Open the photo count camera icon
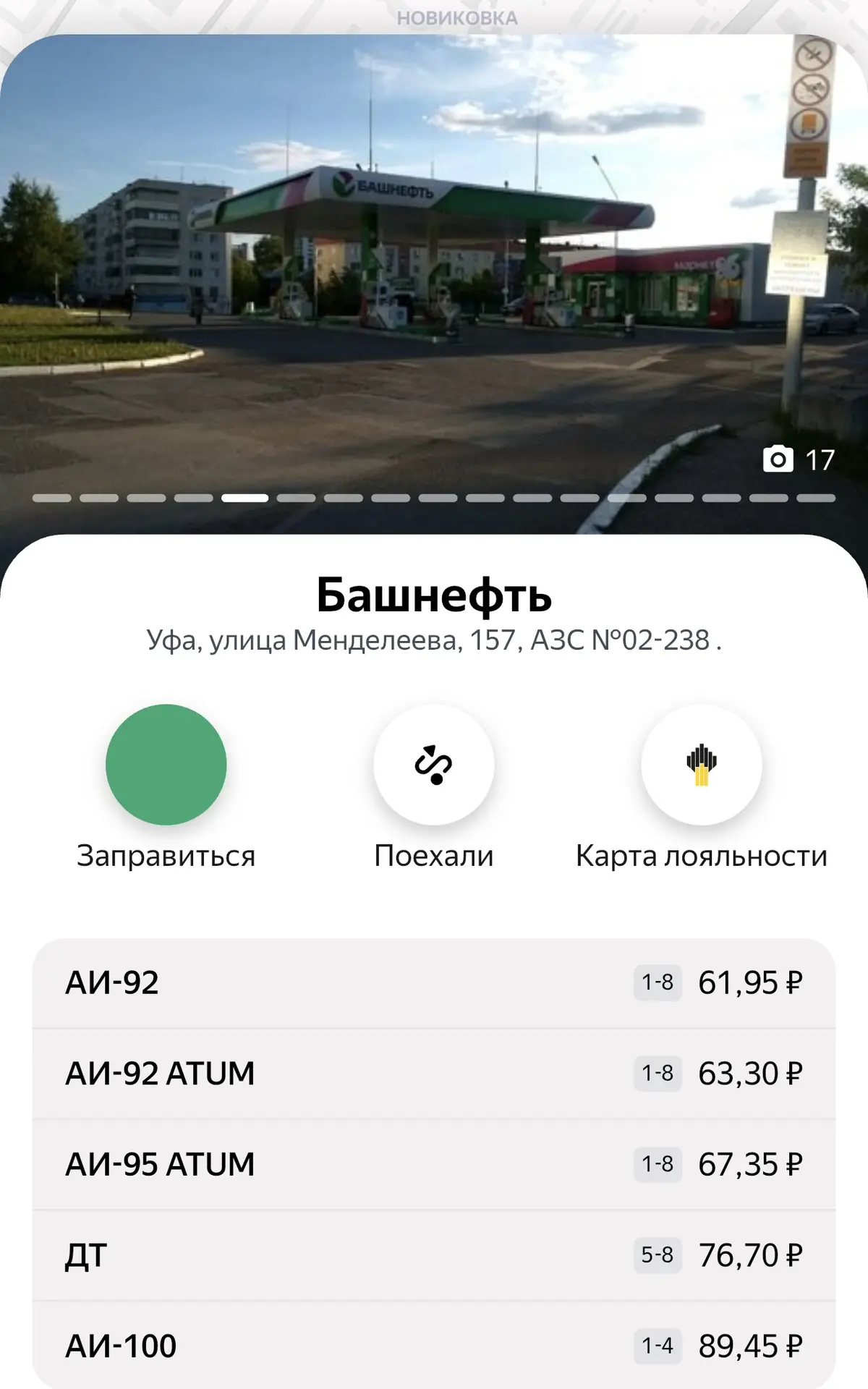Screen dimensions: 868x1389 coord(778,459)
